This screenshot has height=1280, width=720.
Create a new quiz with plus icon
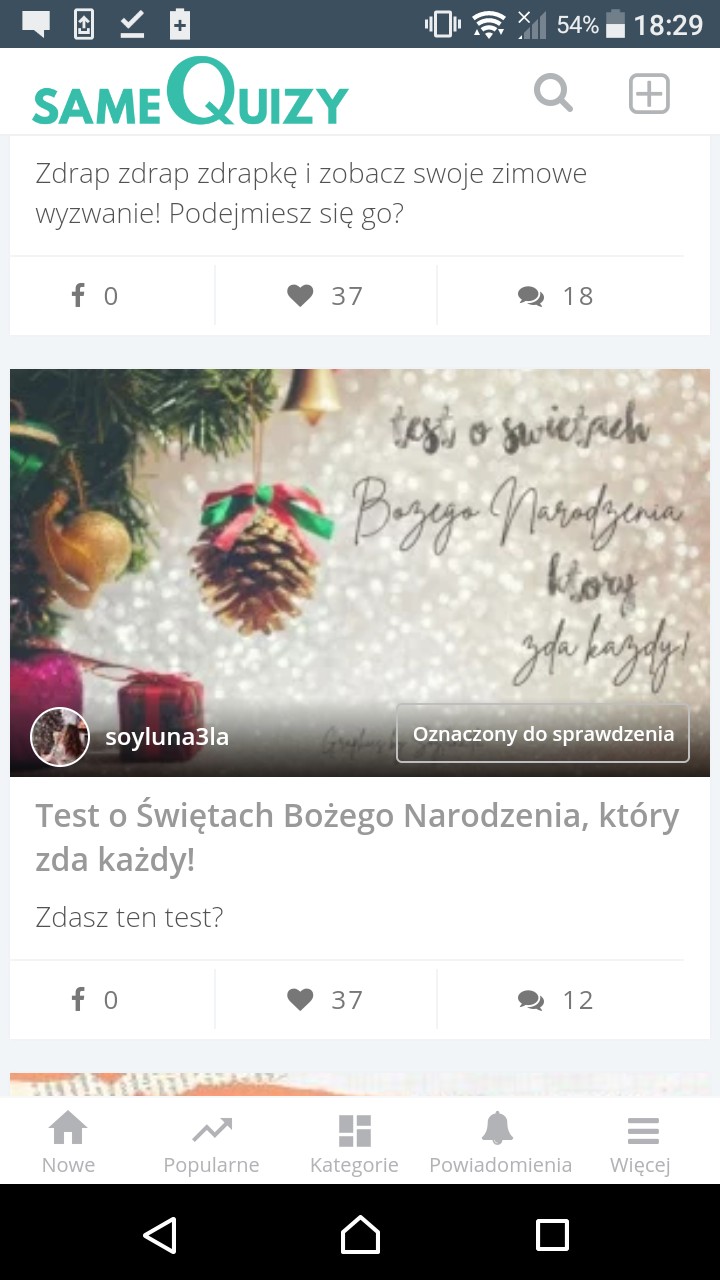point(649,93)
